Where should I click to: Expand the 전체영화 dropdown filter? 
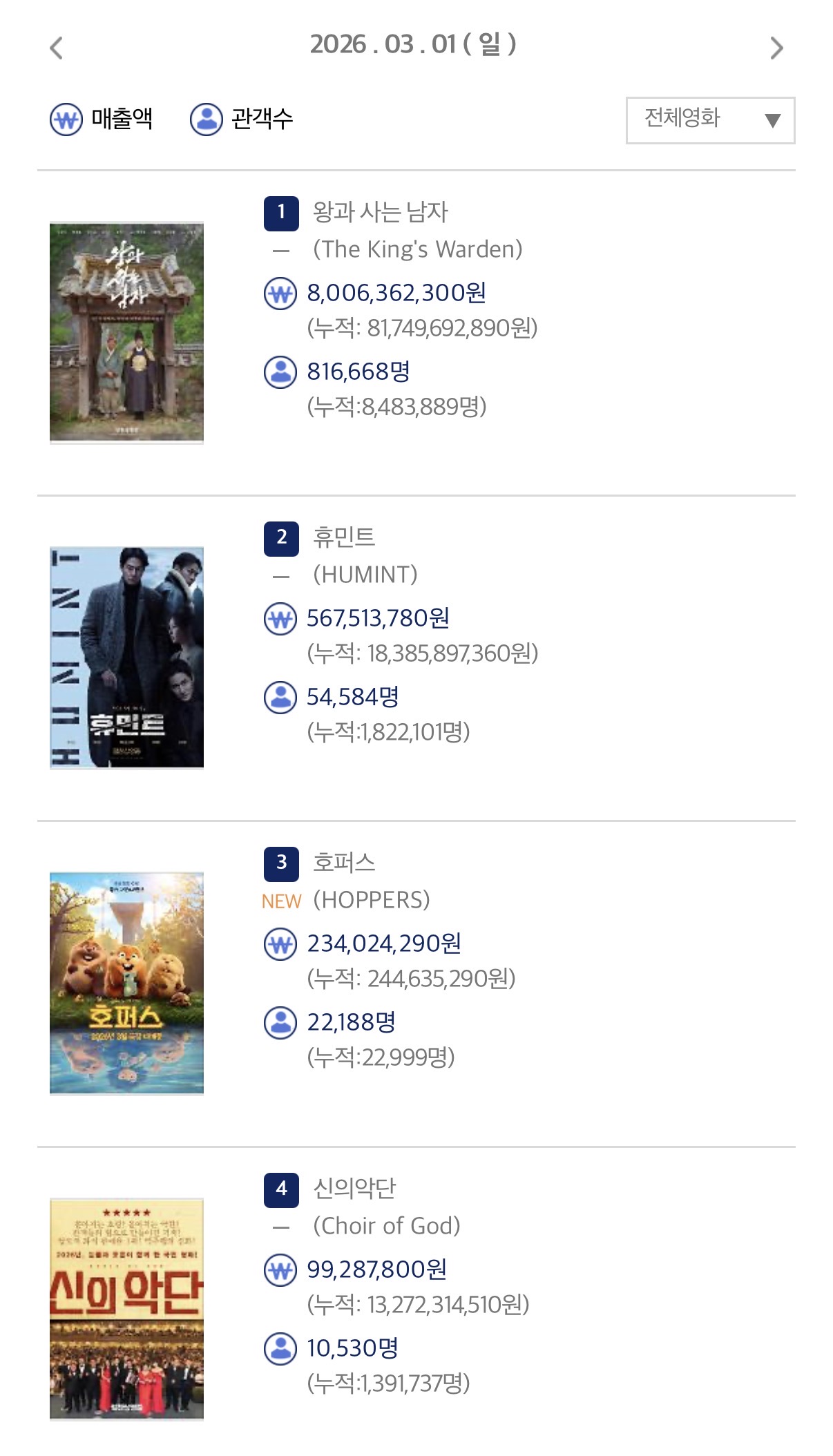(x=710, y=120)
